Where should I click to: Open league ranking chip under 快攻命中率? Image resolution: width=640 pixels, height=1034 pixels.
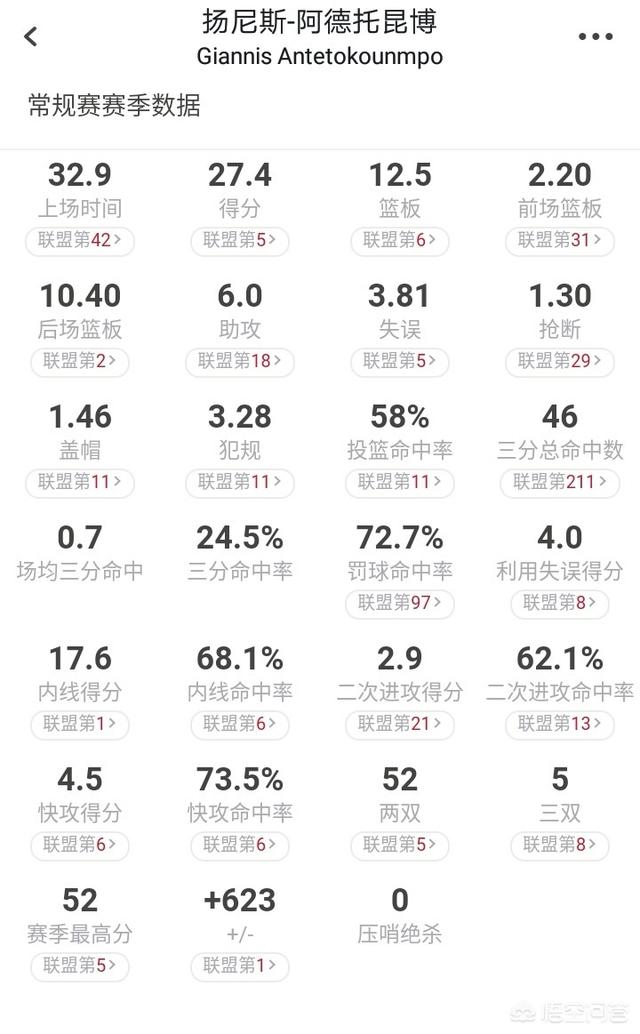[239, 845]
